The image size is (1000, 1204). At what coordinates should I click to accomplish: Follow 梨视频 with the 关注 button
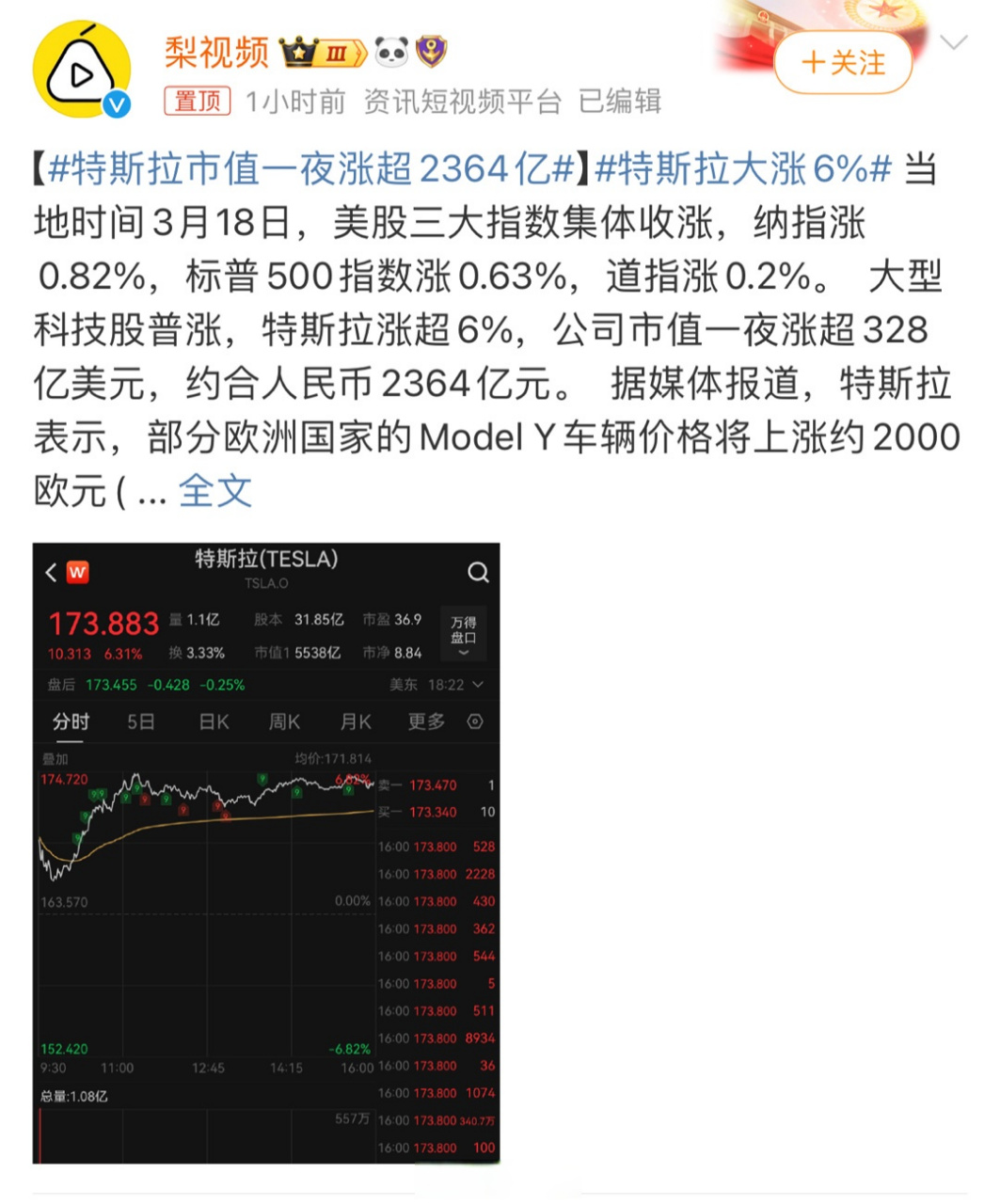[843, 63]
